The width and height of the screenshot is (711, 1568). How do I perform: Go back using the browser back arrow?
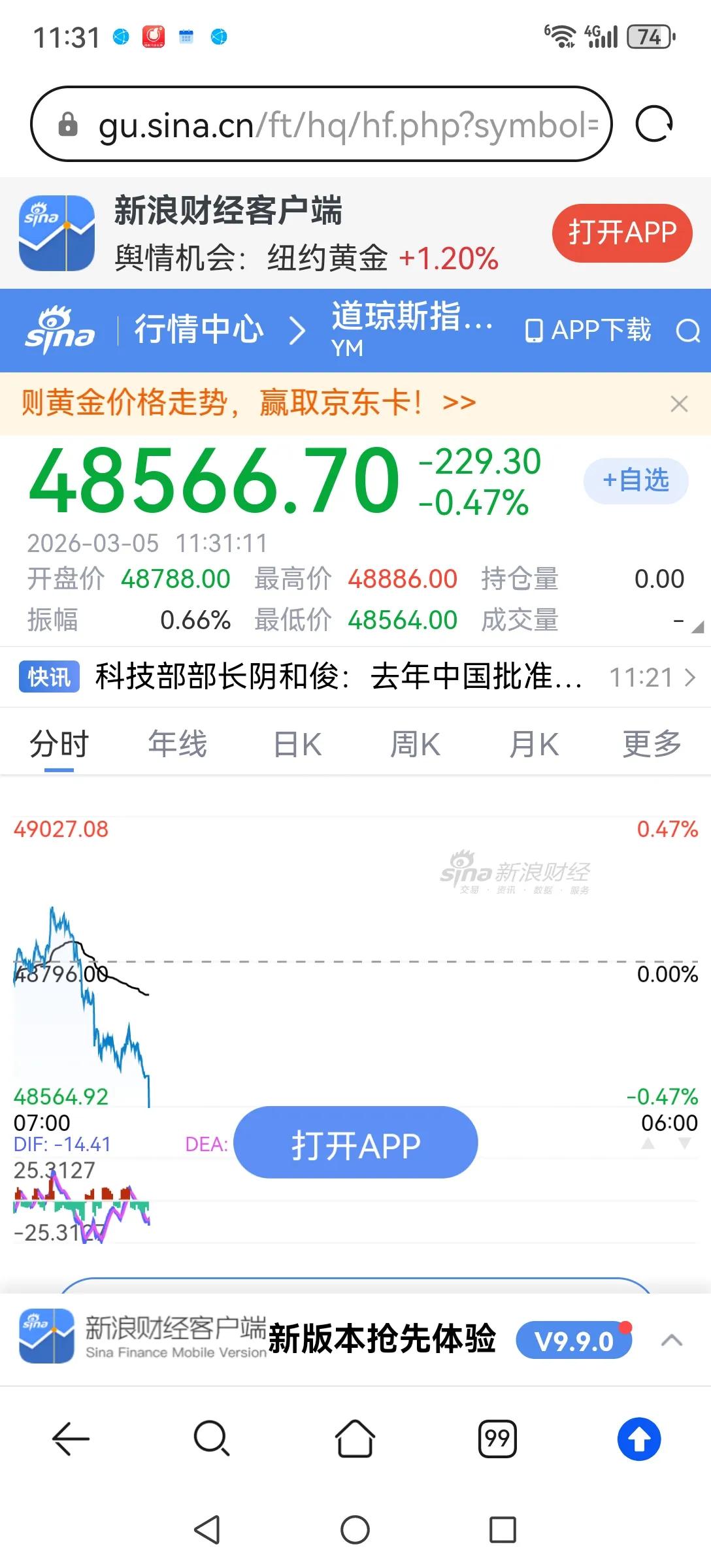tap(69, 1439)
